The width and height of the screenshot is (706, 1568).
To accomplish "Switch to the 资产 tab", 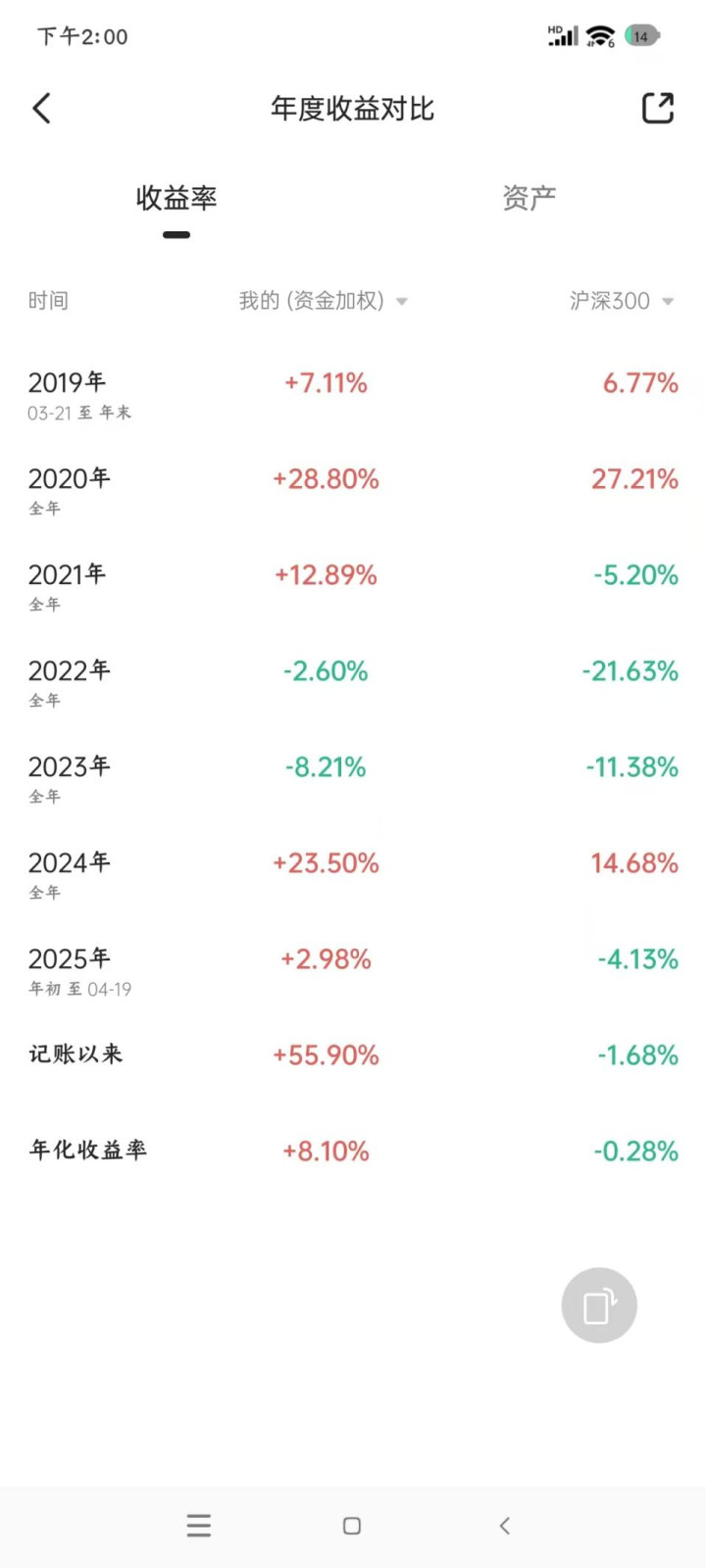I will tap(529, 198).
